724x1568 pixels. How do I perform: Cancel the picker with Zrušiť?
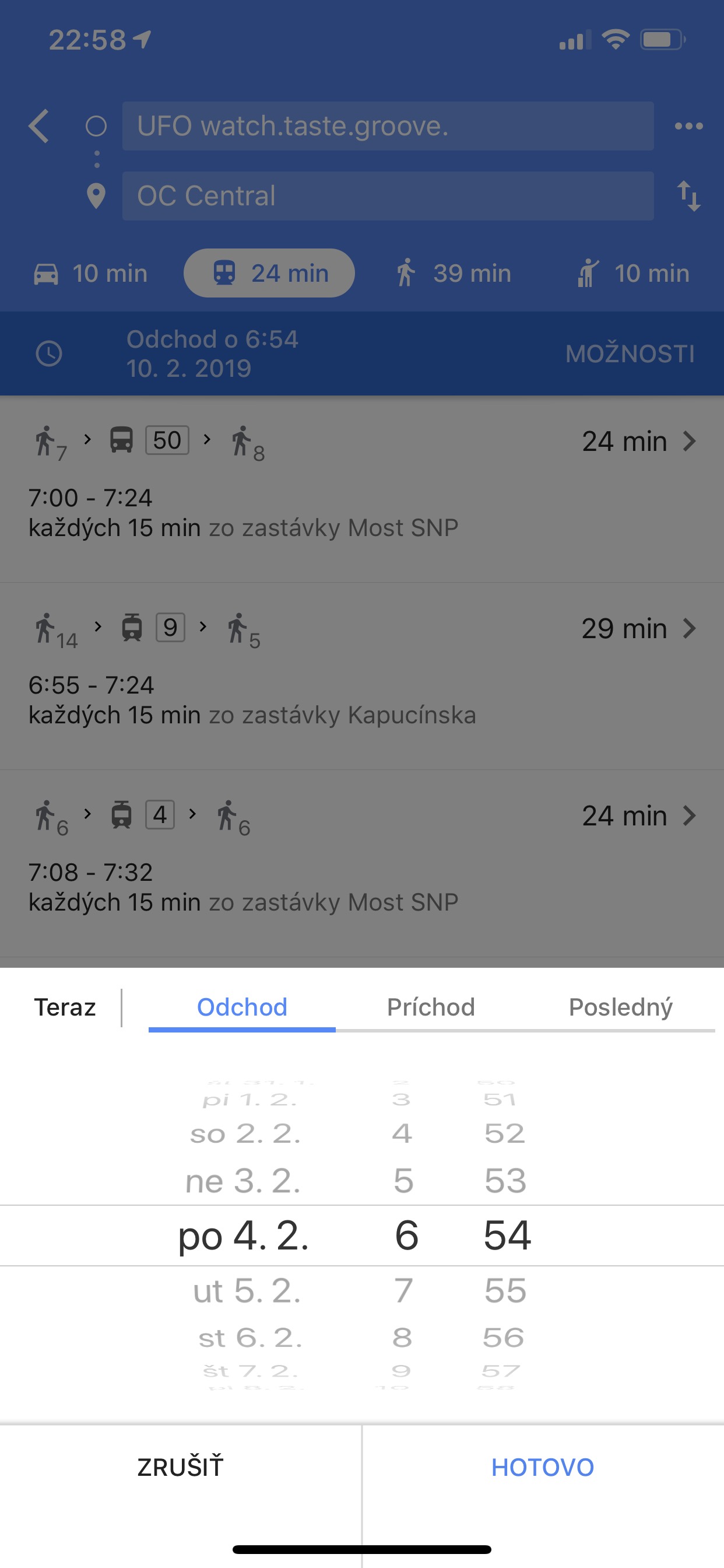tap(180, 1467)
